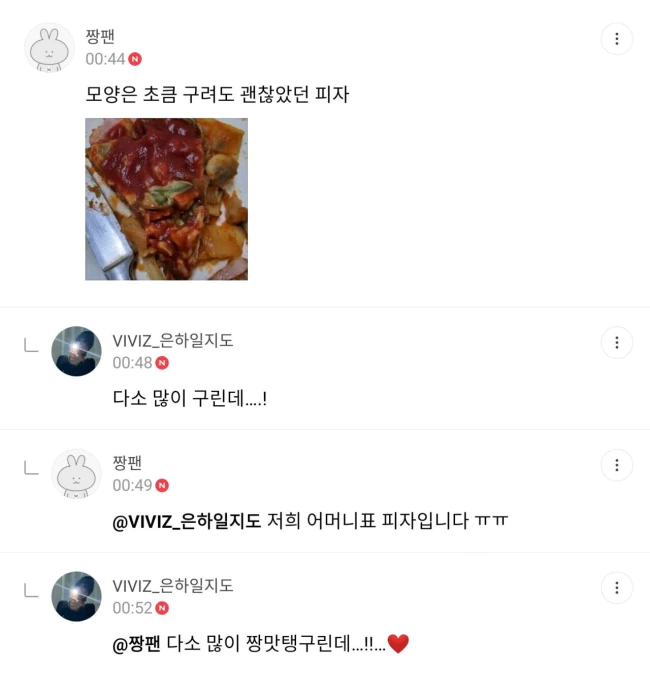Screen dimensions: 650x677
Task: View VIVIZ_은하일지도's profile avatar on 00:48 reply
Action: click(76, 351)
